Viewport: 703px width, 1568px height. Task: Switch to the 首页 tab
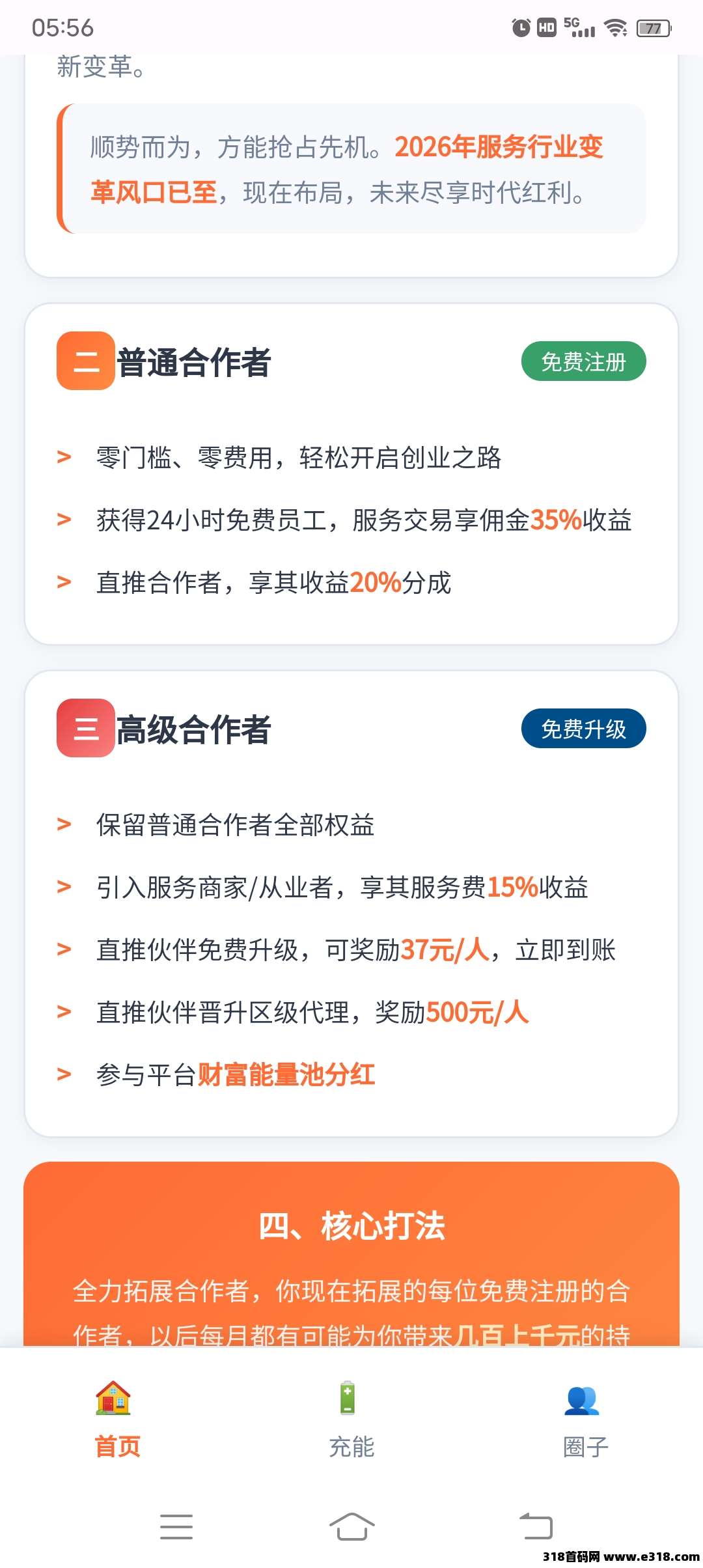[x=117, y=1418]
